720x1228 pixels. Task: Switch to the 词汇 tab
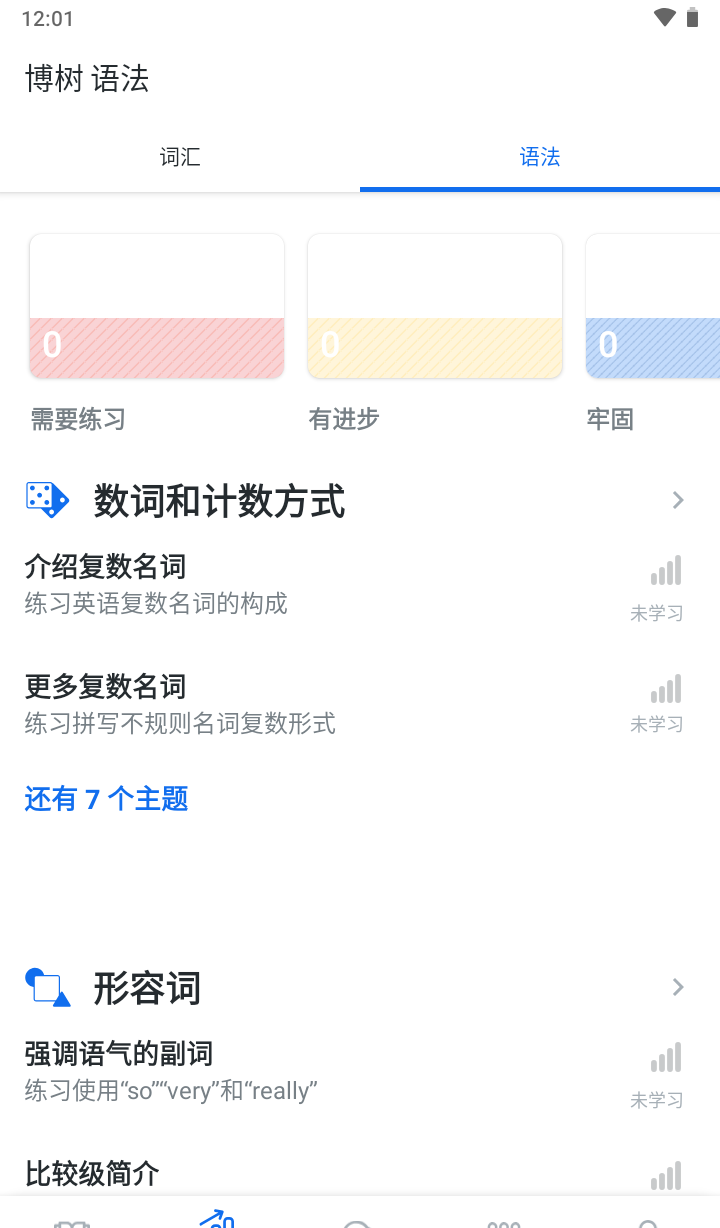click(180, 157)
